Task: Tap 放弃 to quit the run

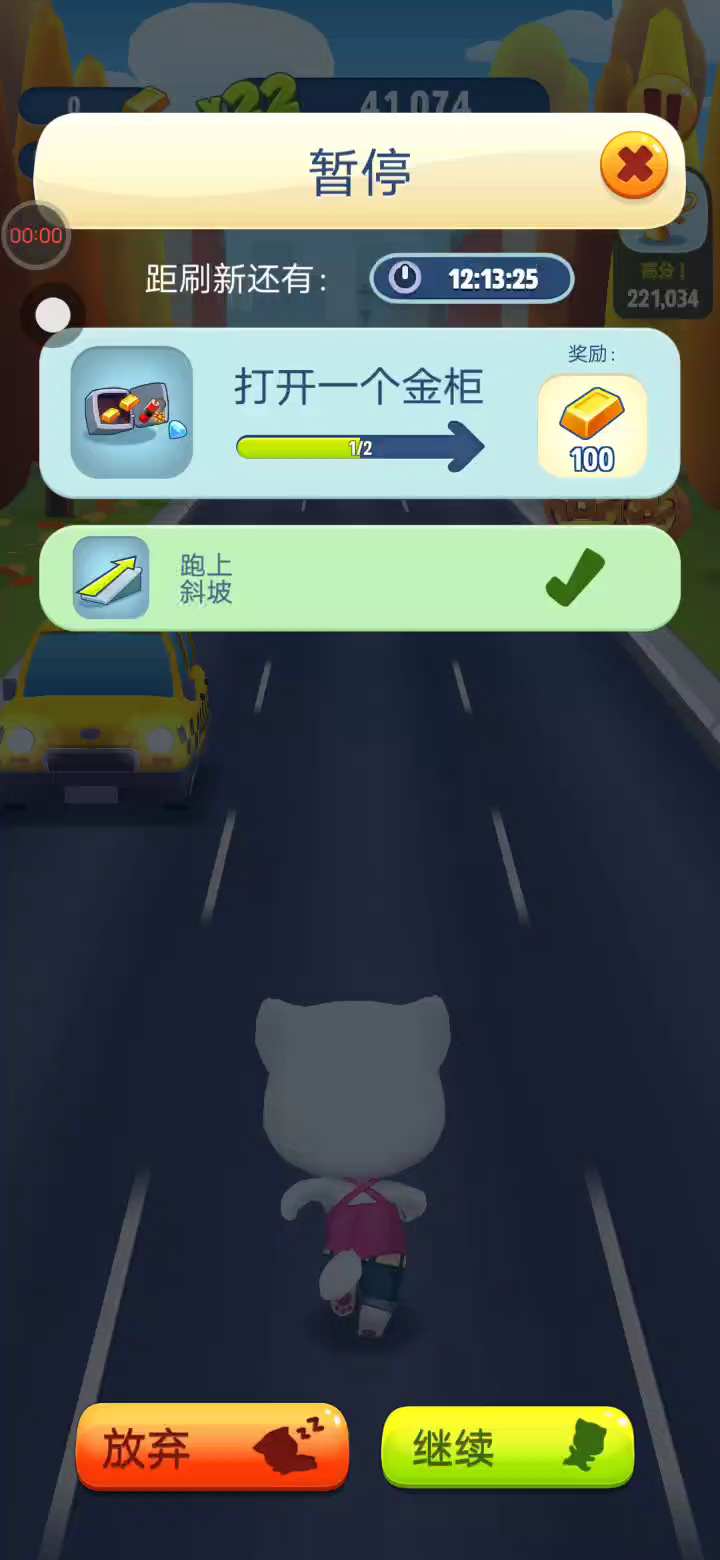Action: [212, 1448]
